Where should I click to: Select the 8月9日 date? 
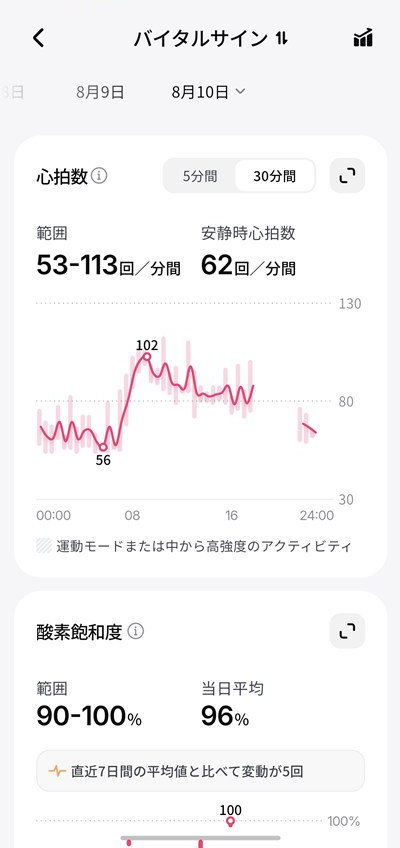100,92
